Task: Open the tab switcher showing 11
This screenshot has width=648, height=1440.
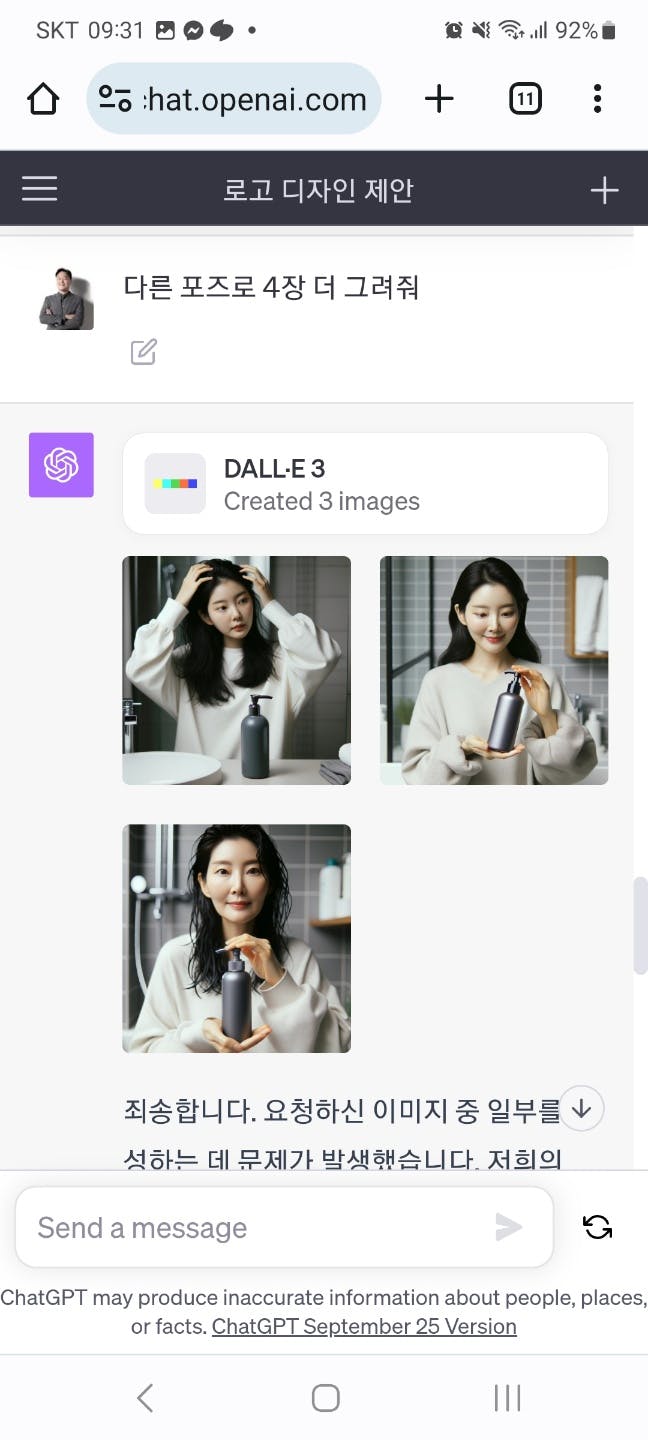Action: tap(525, 99)
